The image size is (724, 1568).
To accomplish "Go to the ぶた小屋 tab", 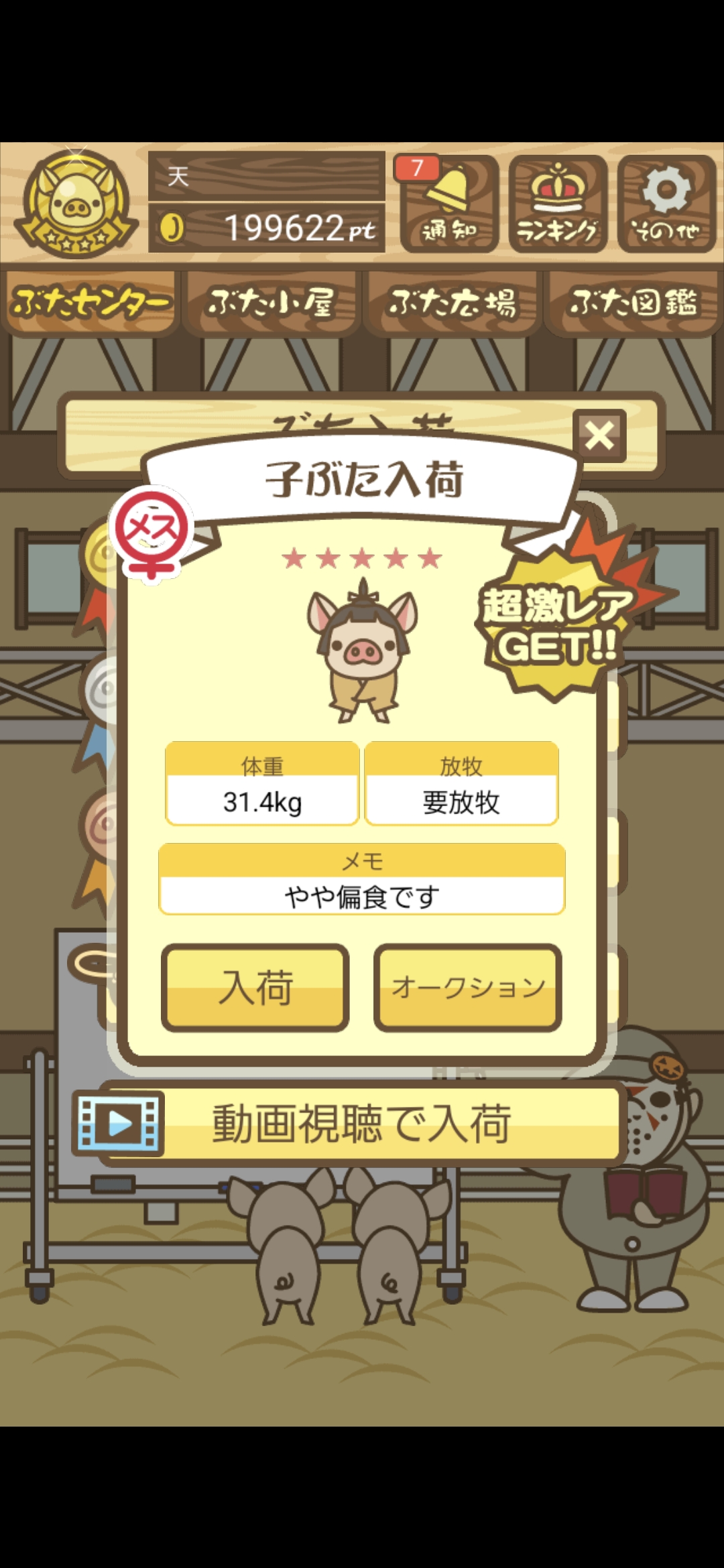I will click(x=271, y=303).
